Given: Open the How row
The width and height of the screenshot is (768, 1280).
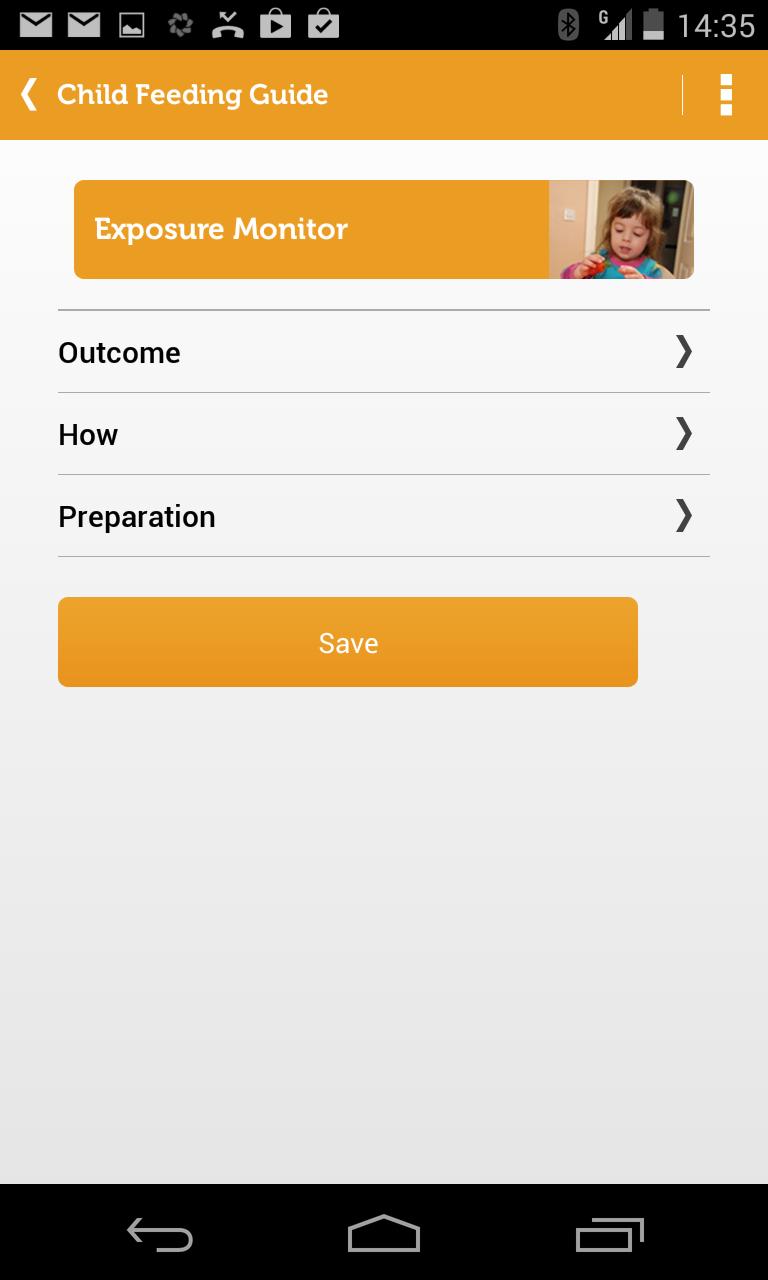Looking at the screenshot, I should pyautogui.click(x=384, y=434).
